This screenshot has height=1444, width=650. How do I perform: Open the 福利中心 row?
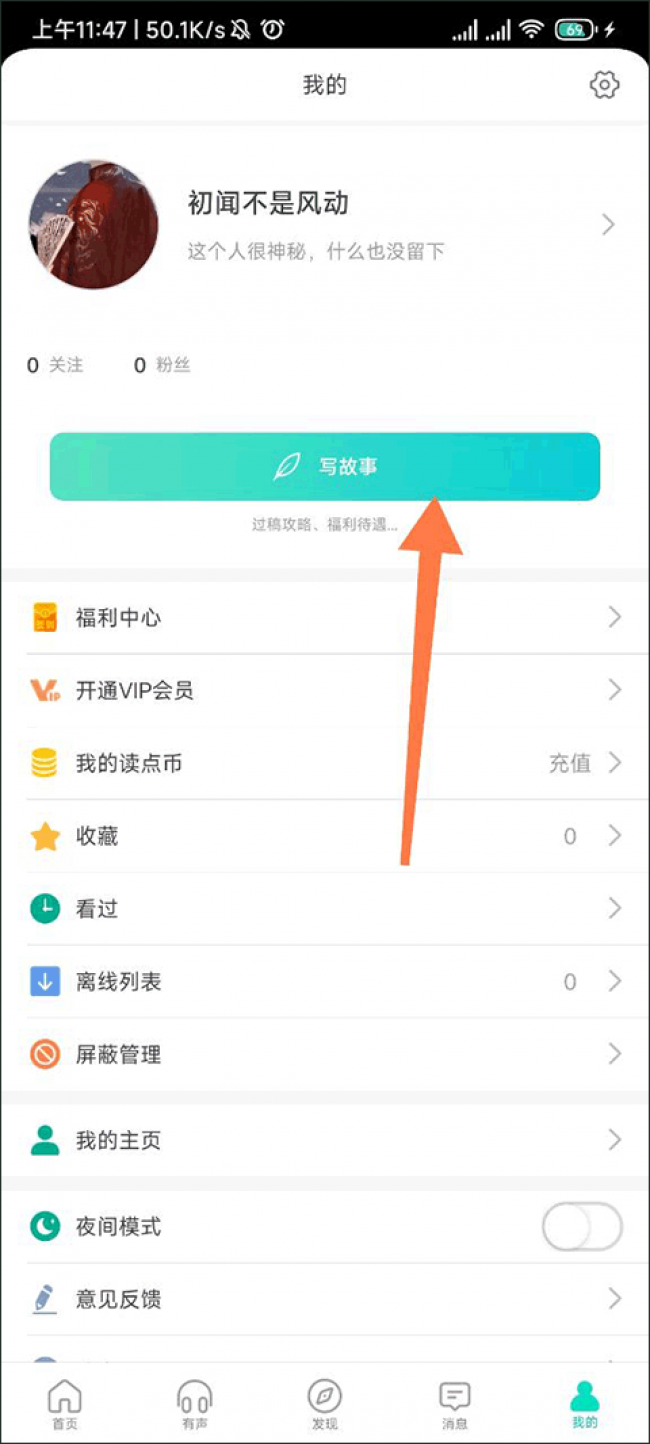click(x=325, y=618)
